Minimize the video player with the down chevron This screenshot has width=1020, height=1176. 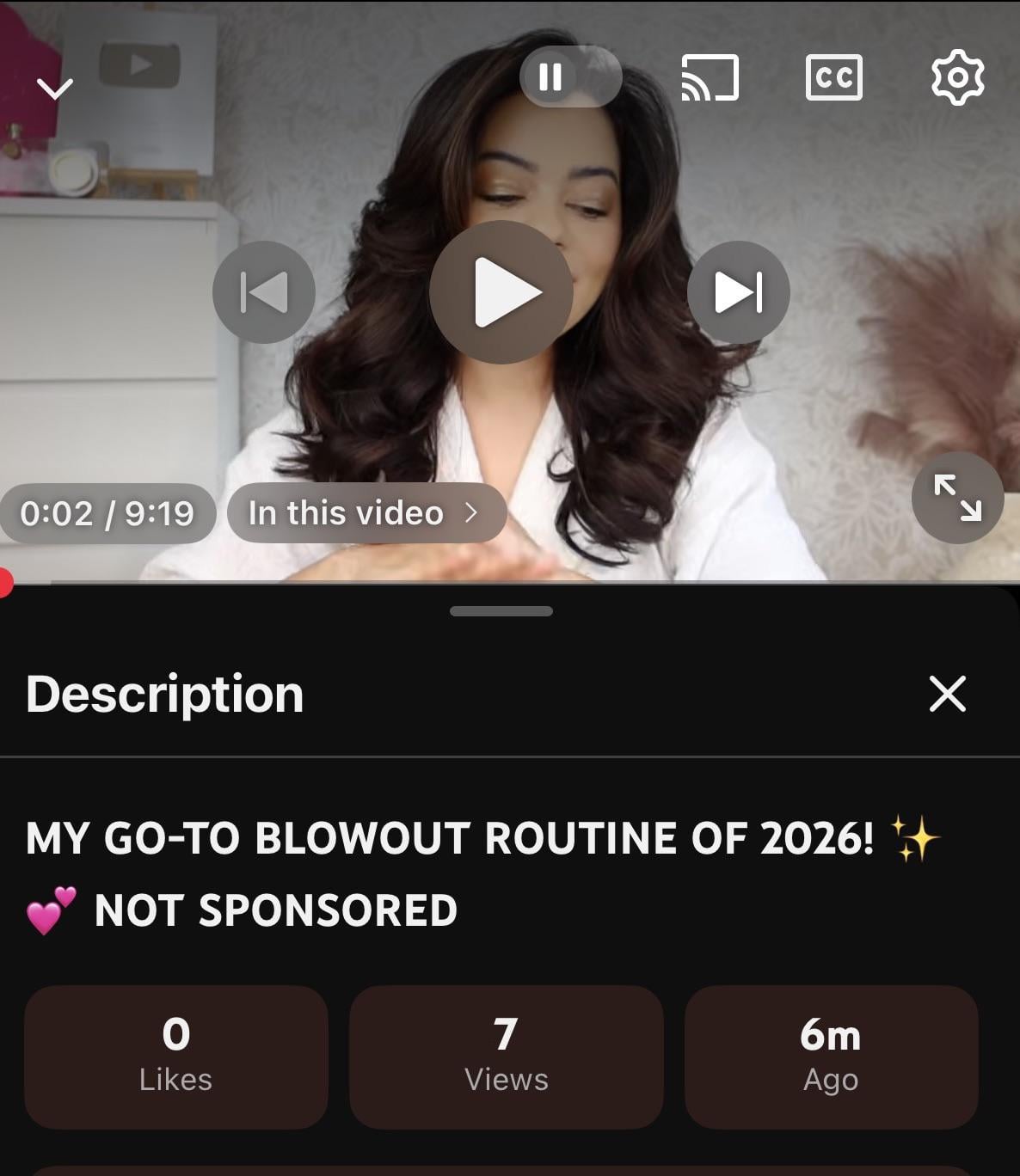55,88
